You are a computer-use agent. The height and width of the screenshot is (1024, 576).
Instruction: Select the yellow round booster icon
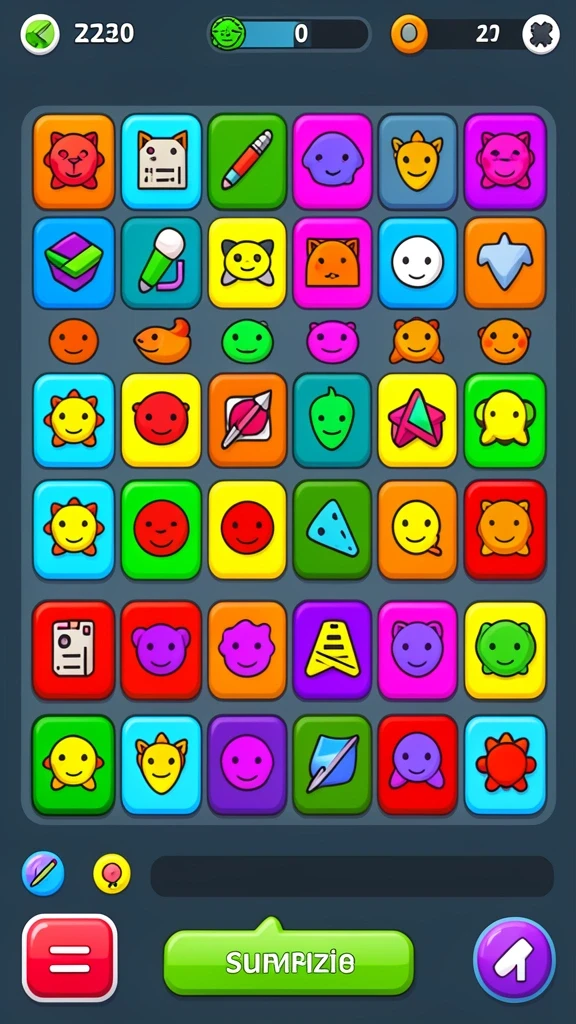[x=112, y=873]
